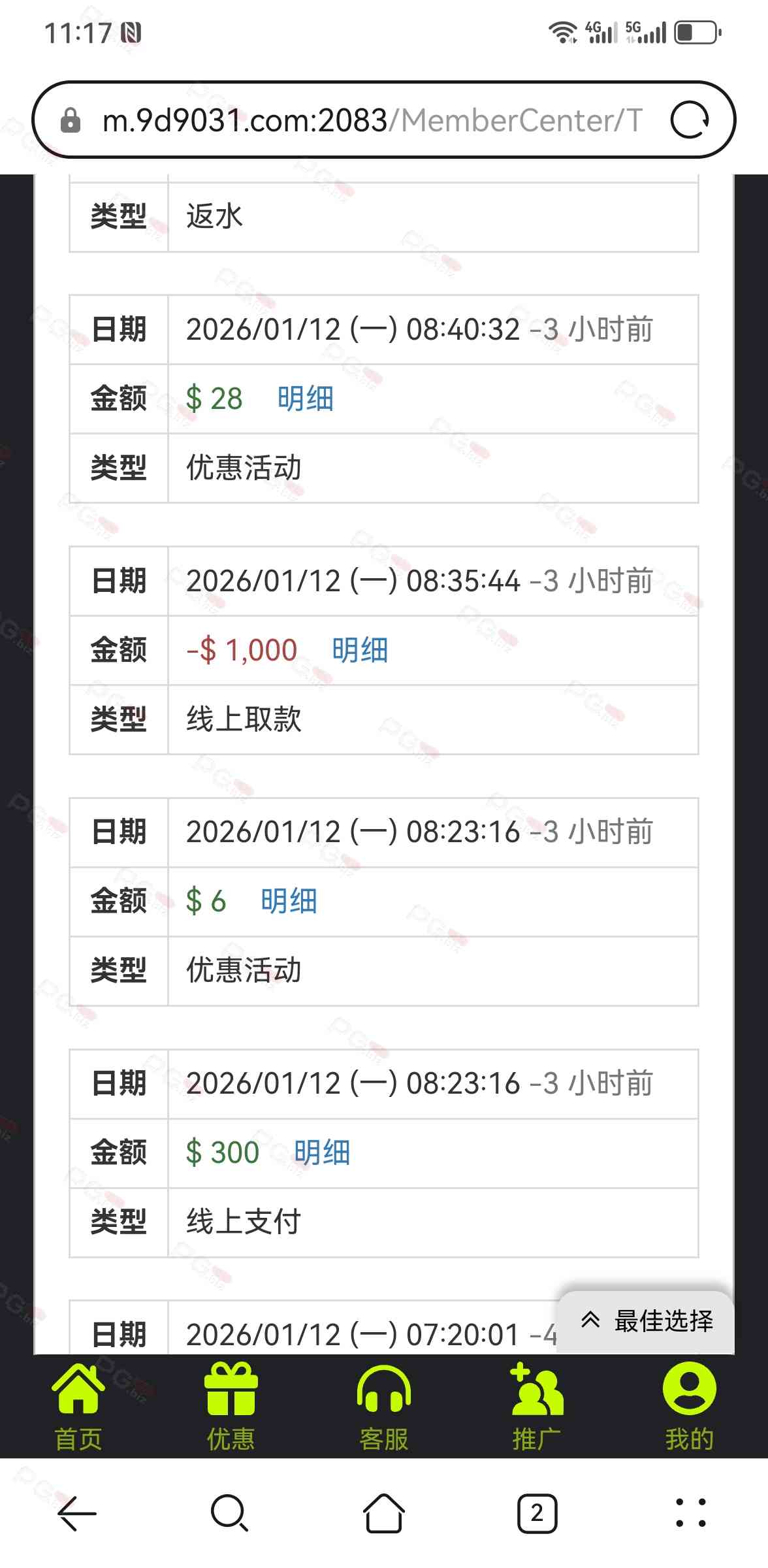Go back with the browser back arrow
The height and width of the screenshot is (1568, 768).
[x=77, y=1513]
